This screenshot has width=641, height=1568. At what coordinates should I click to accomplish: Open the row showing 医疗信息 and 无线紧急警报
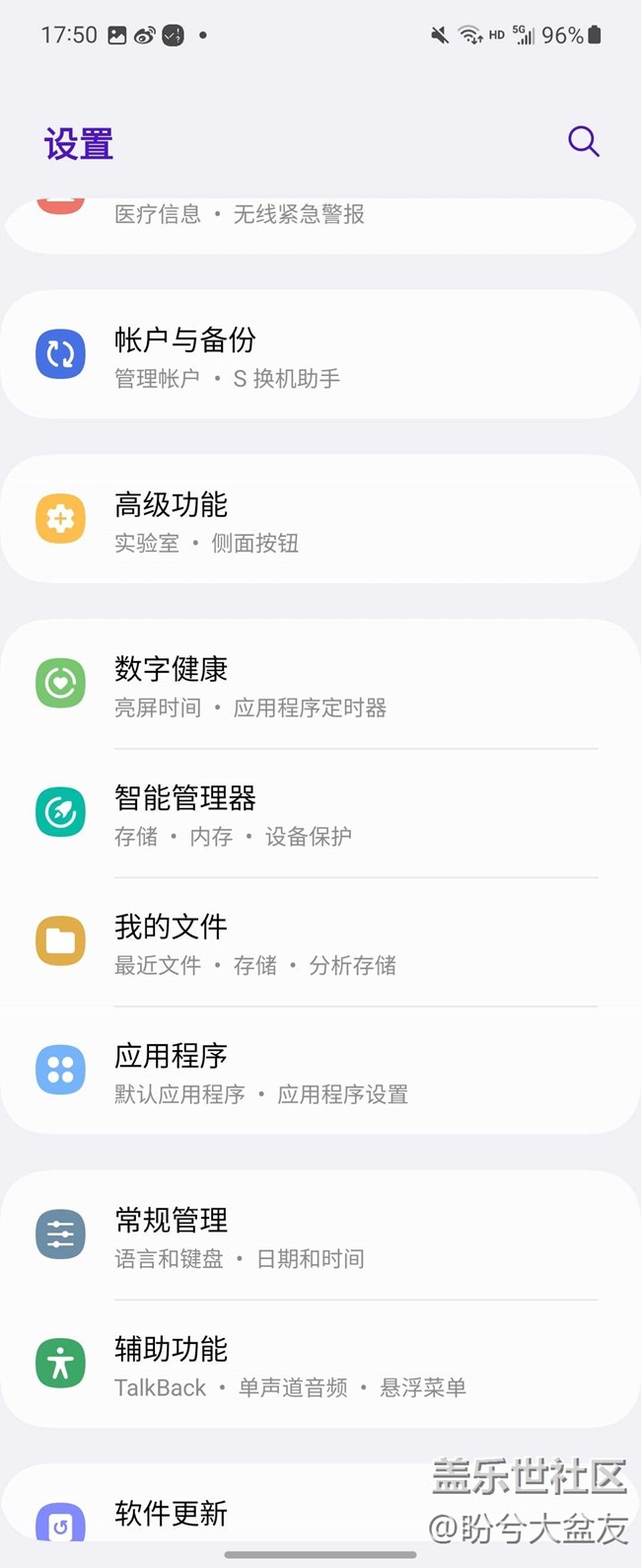(x=320, y=217)
